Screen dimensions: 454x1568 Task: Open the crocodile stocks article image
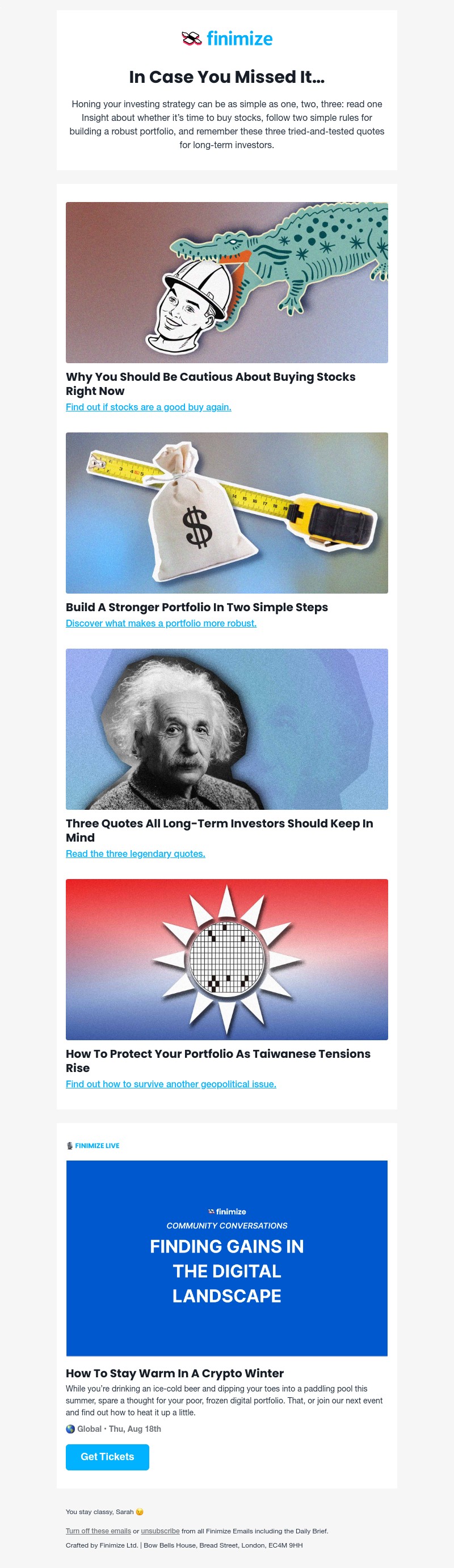[x=226, y=283]
